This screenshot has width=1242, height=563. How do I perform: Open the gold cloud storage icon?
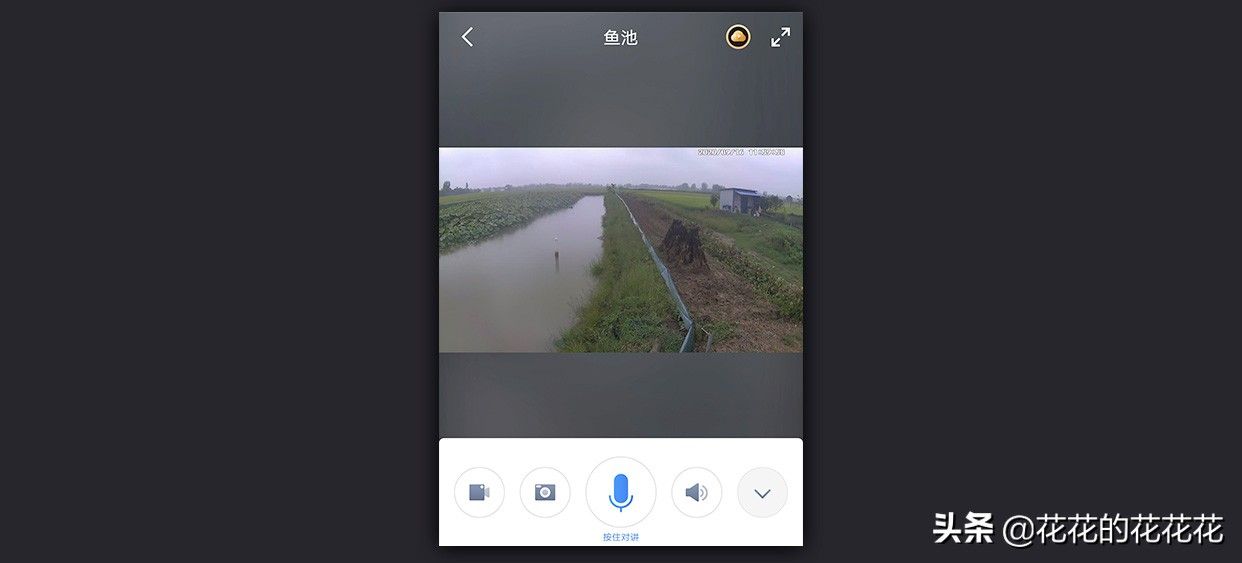tap(738, 37)
